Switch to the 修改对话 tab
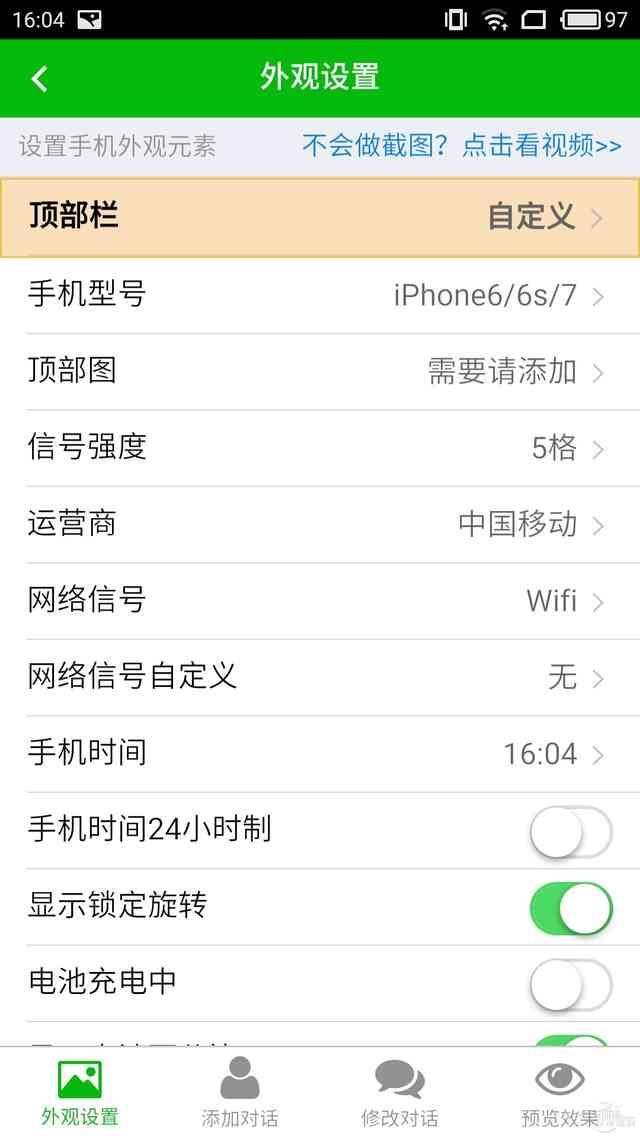640x1138 pixels. coord(400,1092)
